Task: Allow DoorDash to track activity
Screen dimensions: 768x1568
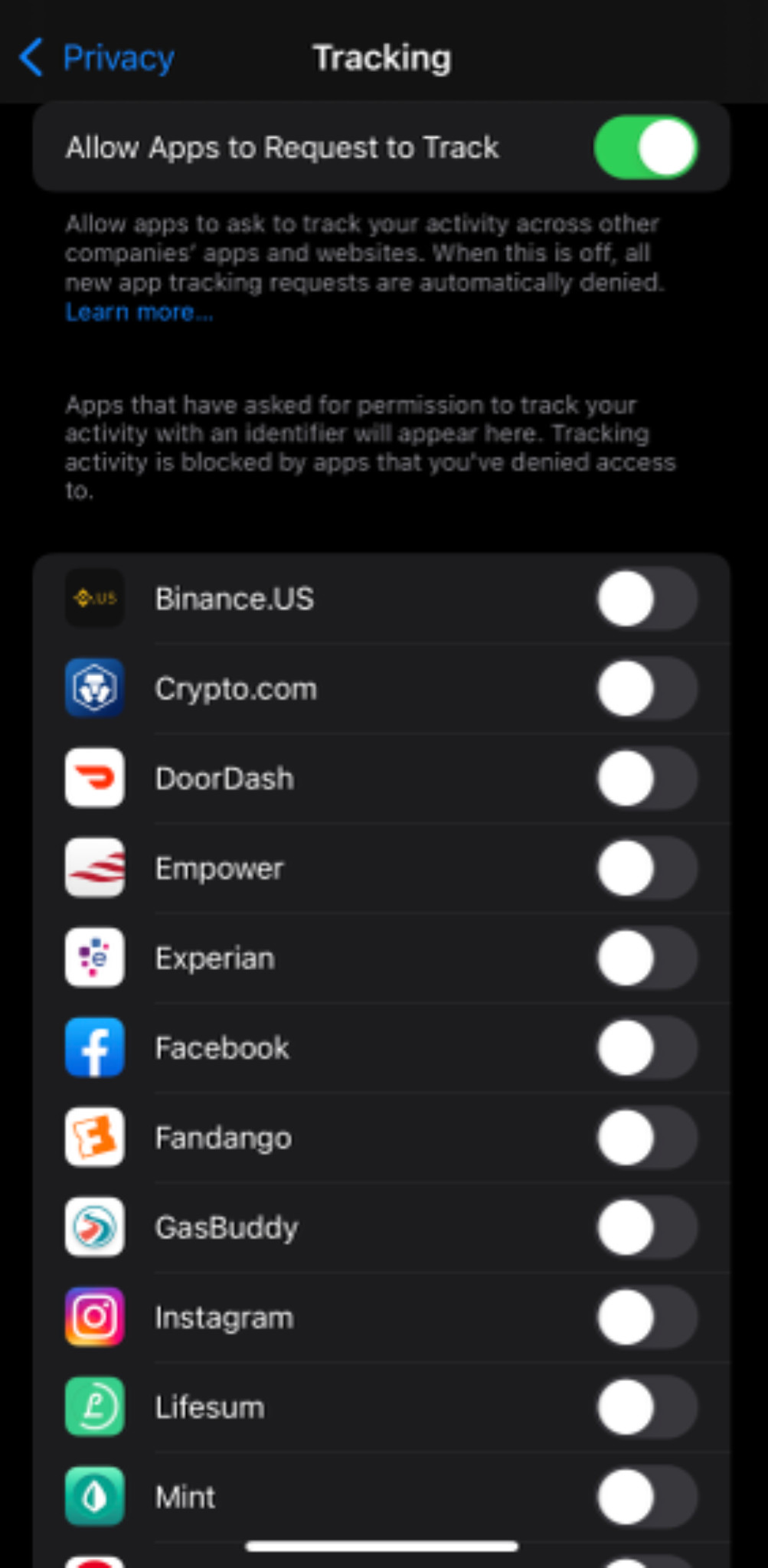Action: (646, 778)
